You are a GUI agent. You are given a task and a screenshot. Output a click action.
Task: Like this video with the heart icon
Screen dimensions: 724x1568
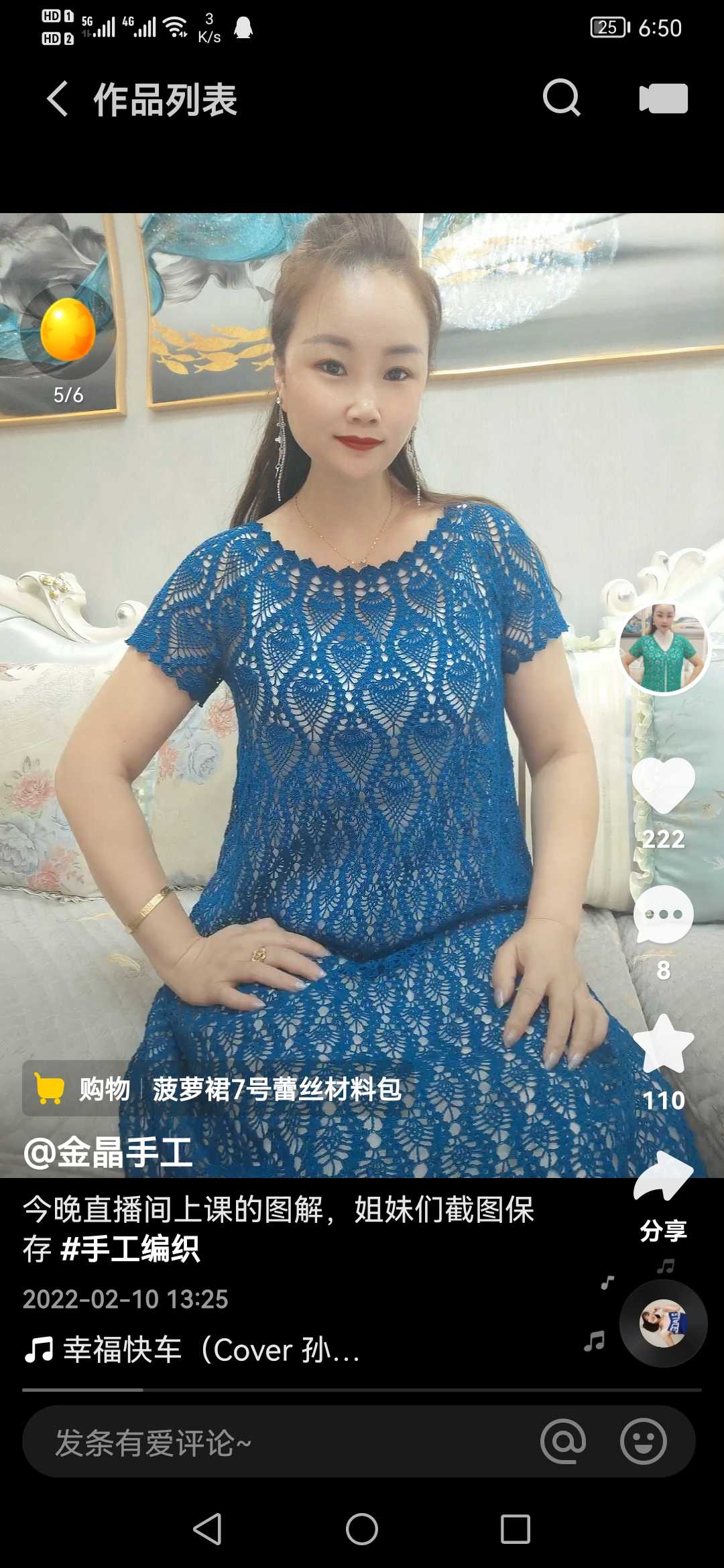[664, 785]
